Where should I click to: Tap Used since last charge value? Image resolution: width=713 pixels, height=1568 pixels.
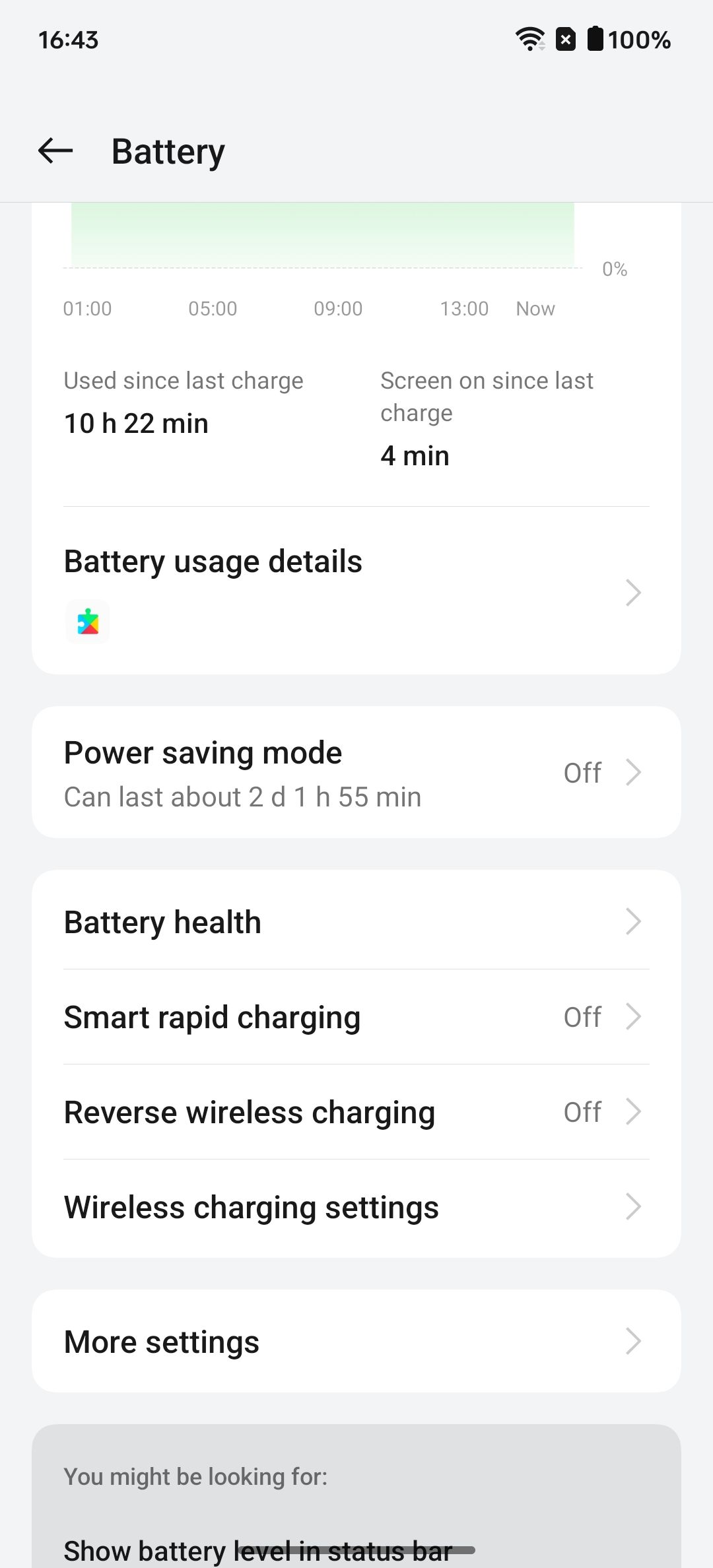point(135,422)
